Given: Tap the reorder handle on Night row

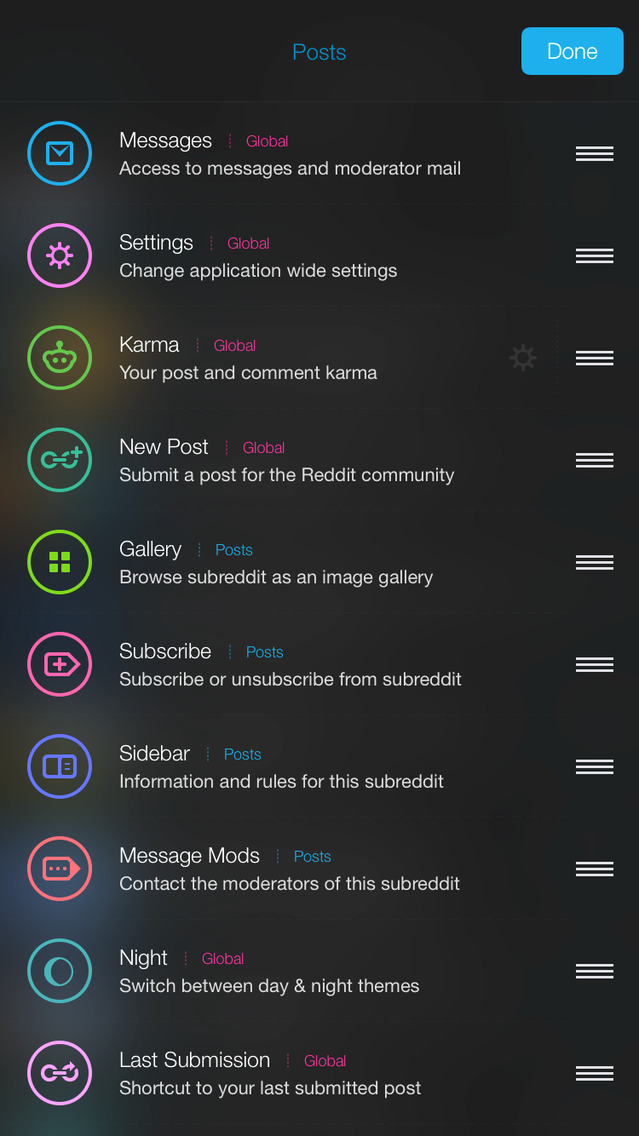Looking at the screenshot, I should pyautogui.click(x=594, y=971).
